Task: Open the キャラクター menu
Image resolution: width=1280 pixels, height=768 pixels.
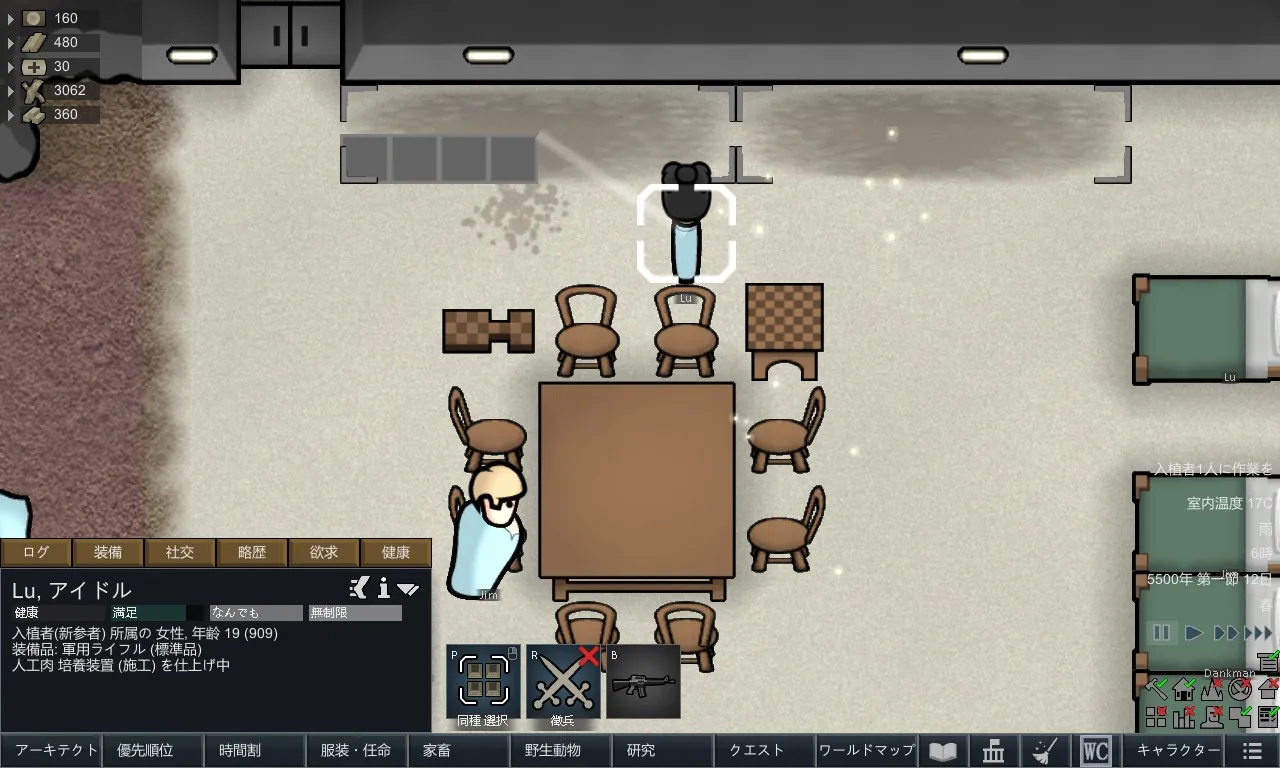Action: pyautogui.click(x=1178, y=750)
